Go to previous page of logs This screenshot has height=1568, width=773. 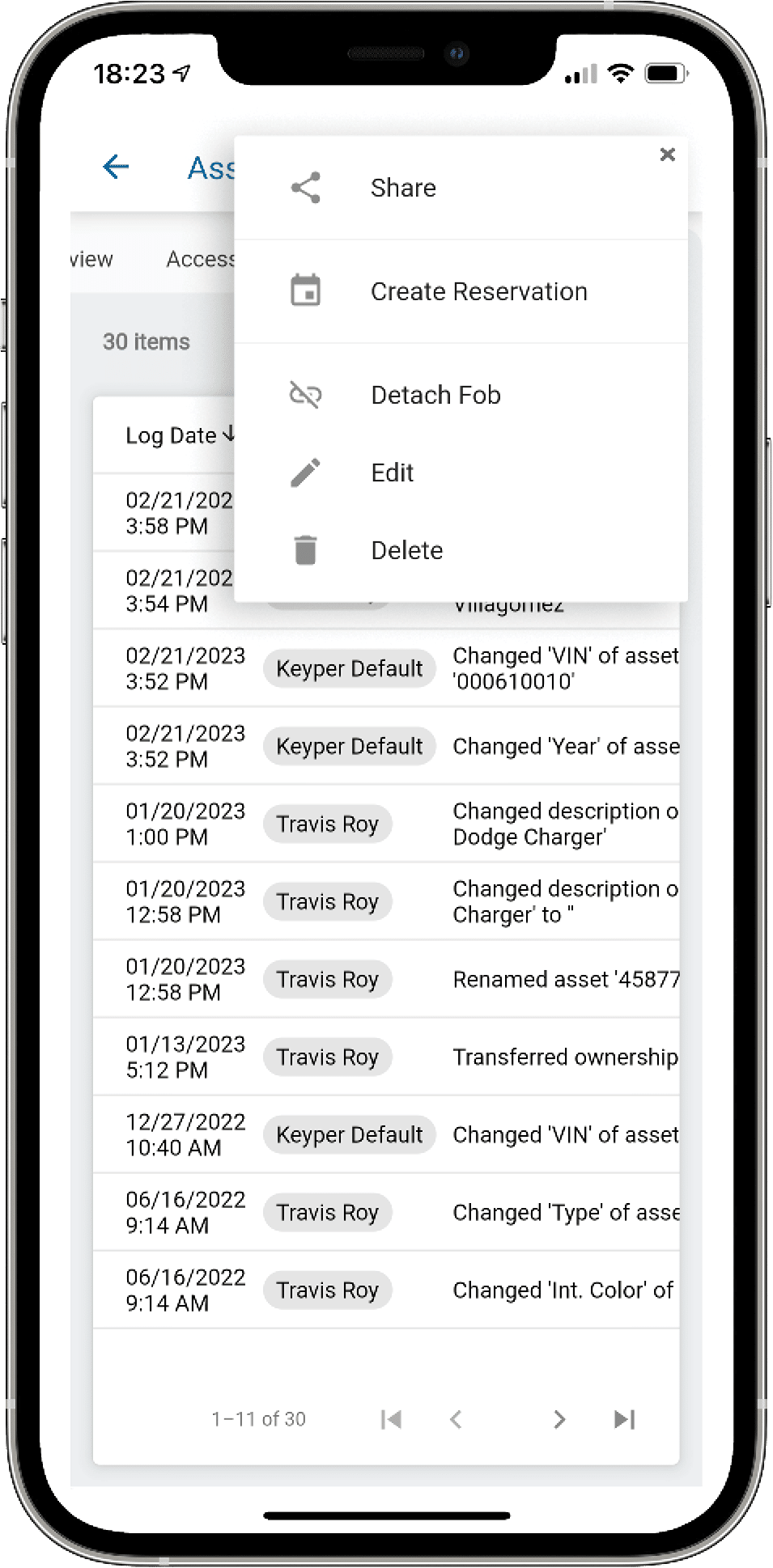[456, 1419]
